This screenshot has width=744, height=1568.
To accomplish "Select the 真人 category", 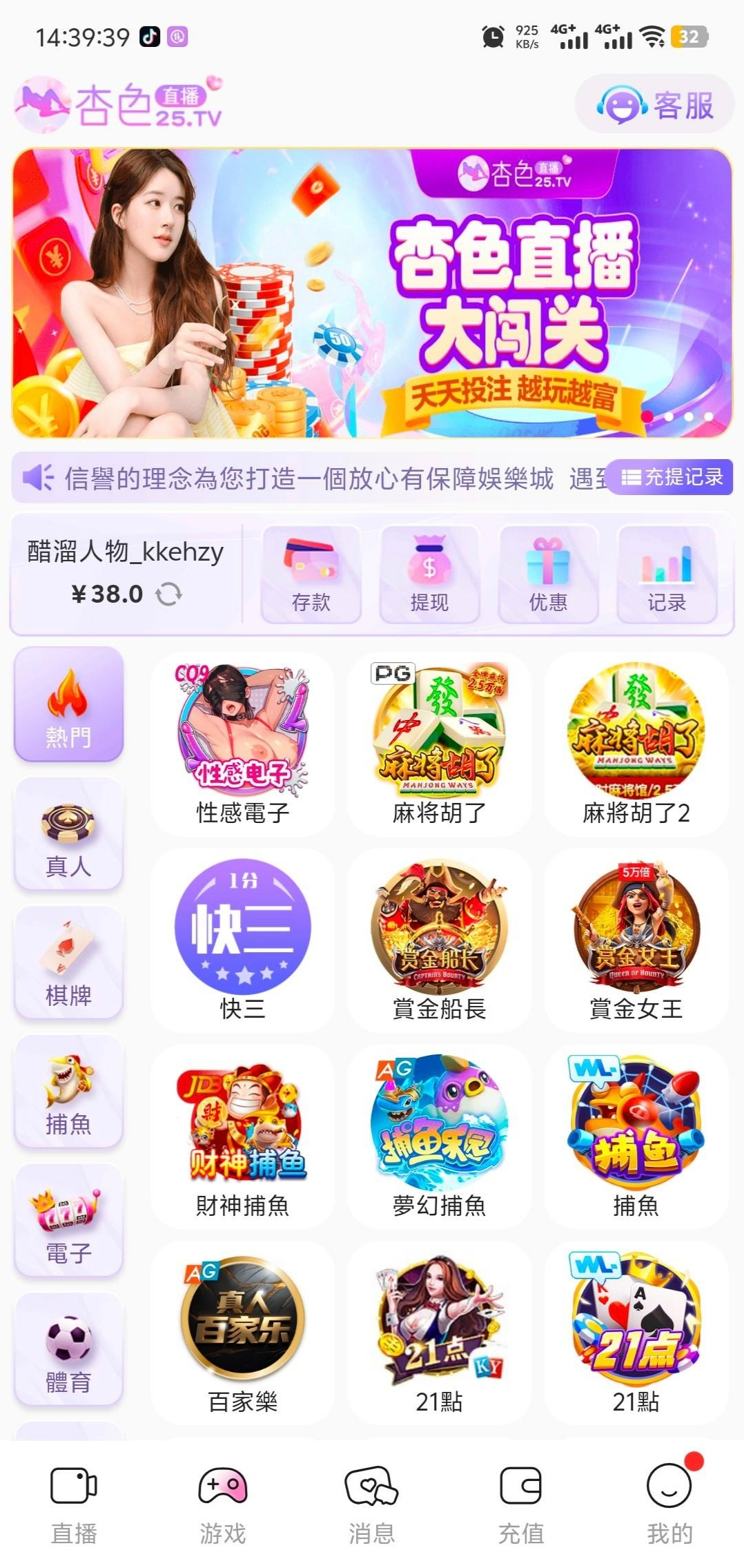I will coord(68,833).
